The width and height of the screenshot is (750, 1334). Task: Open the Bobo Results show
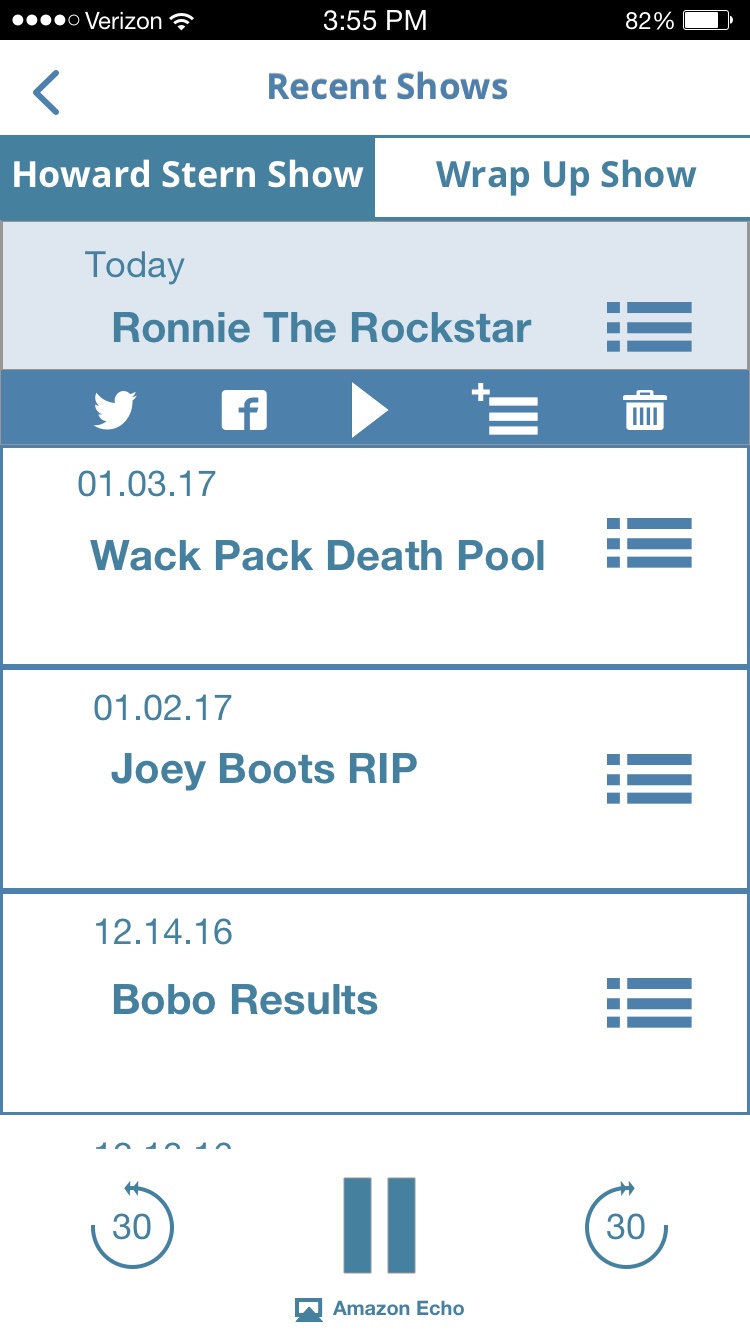(375, 1003)
